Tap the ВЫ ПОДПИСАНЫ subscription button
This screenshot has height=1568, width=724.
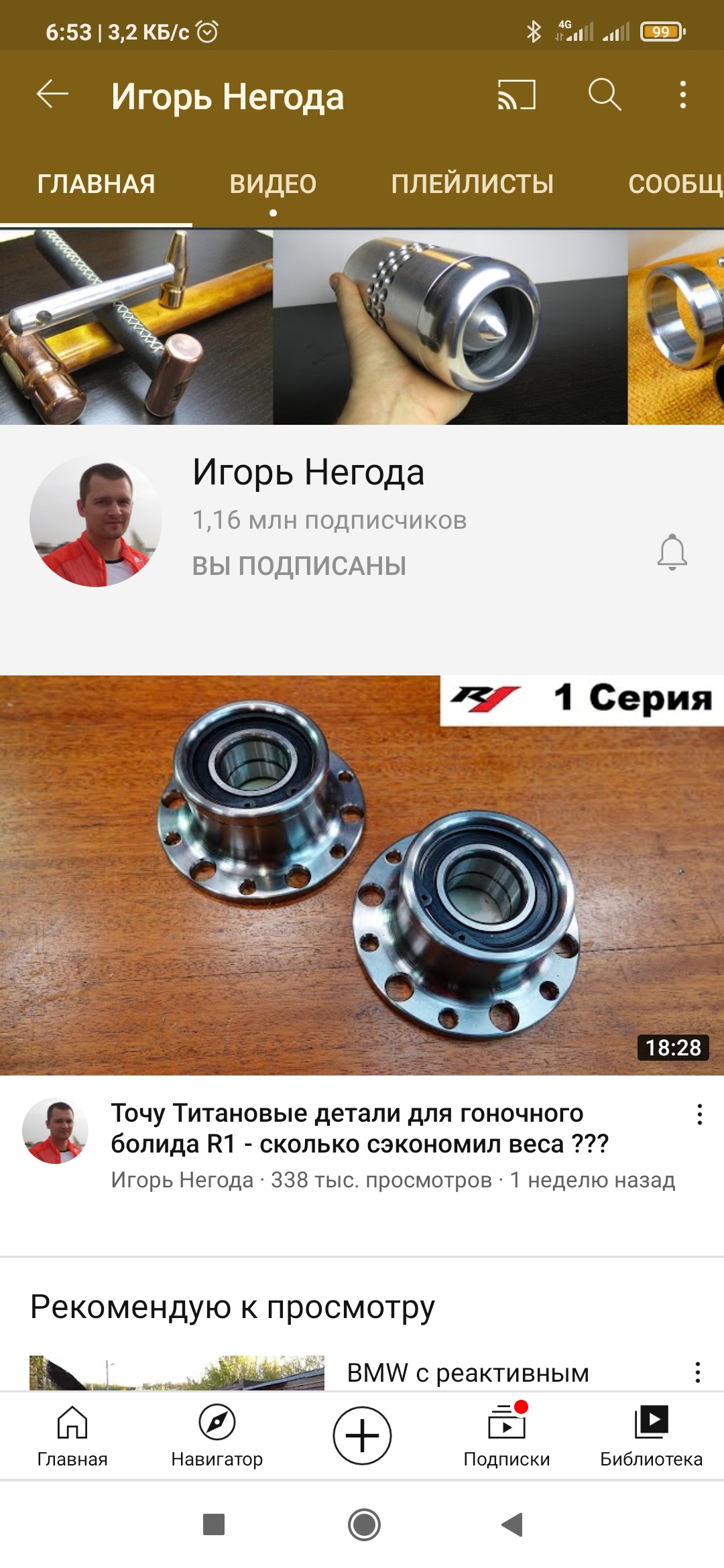point(299,566)
